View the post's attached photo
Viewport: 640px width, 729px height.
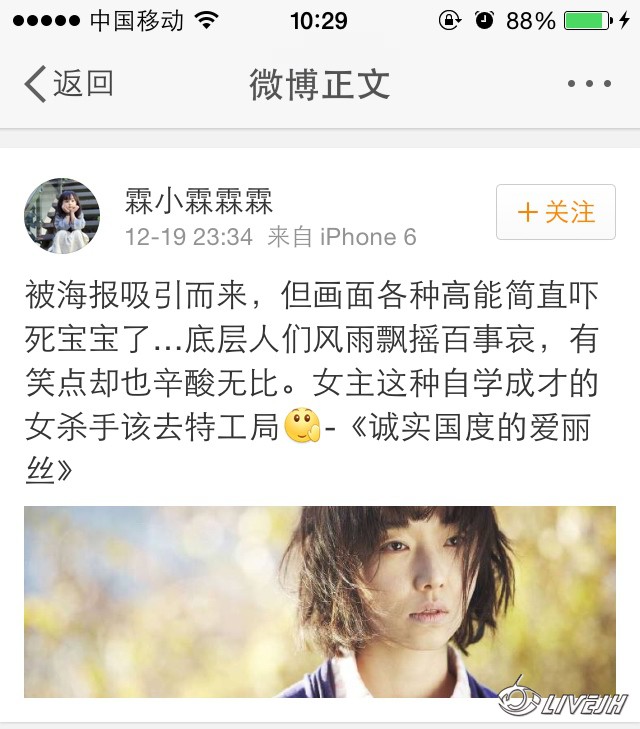[x=320, y=600]
